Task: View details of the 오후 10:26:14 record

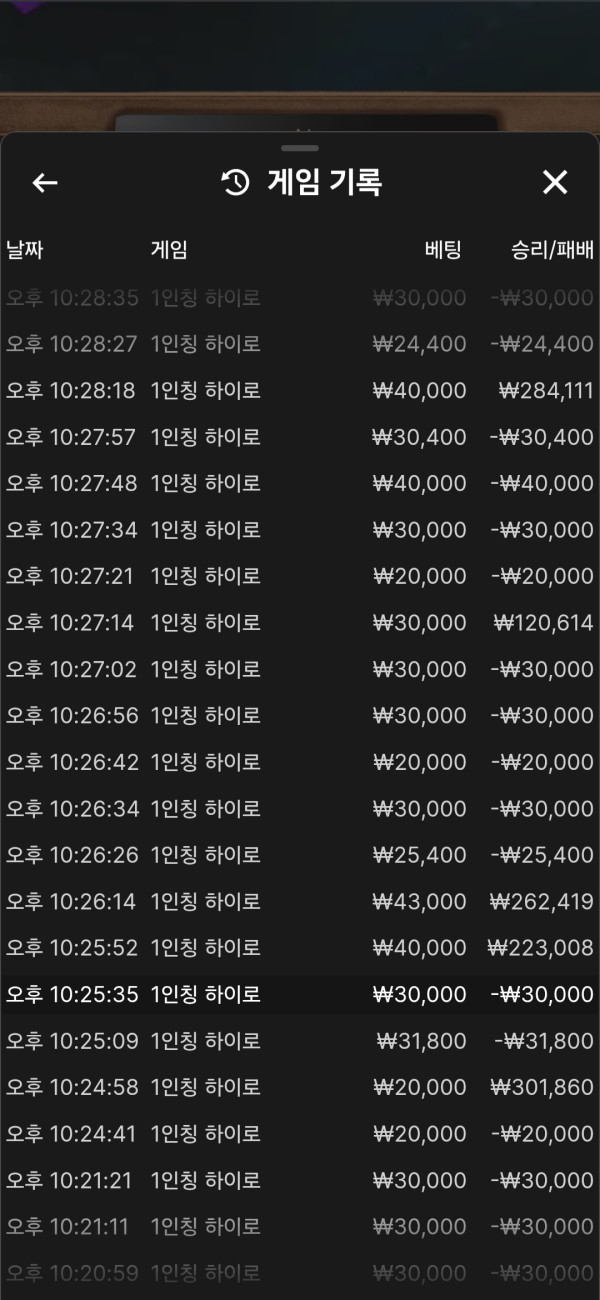Action: click(x=300, y=902)
